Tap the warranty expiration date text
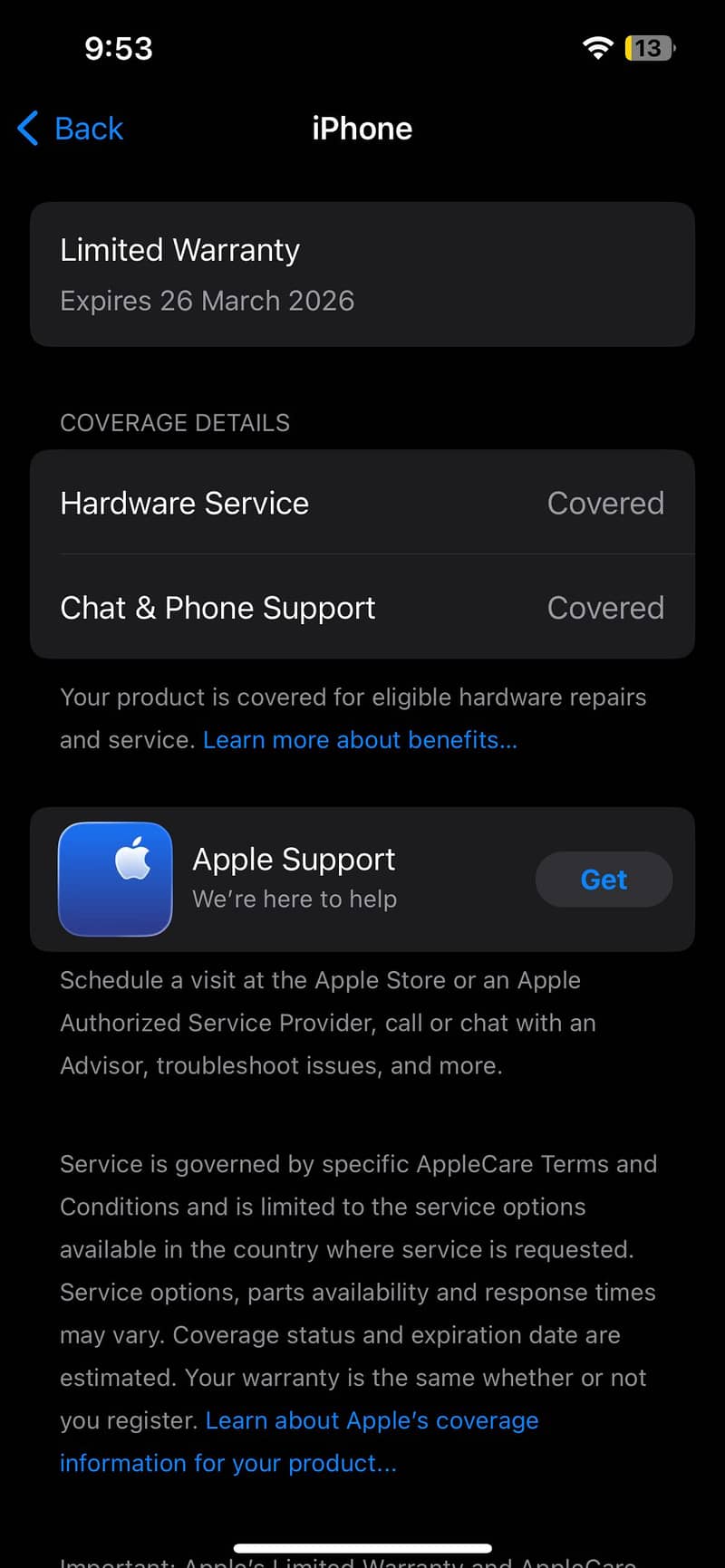 point(207,300)
